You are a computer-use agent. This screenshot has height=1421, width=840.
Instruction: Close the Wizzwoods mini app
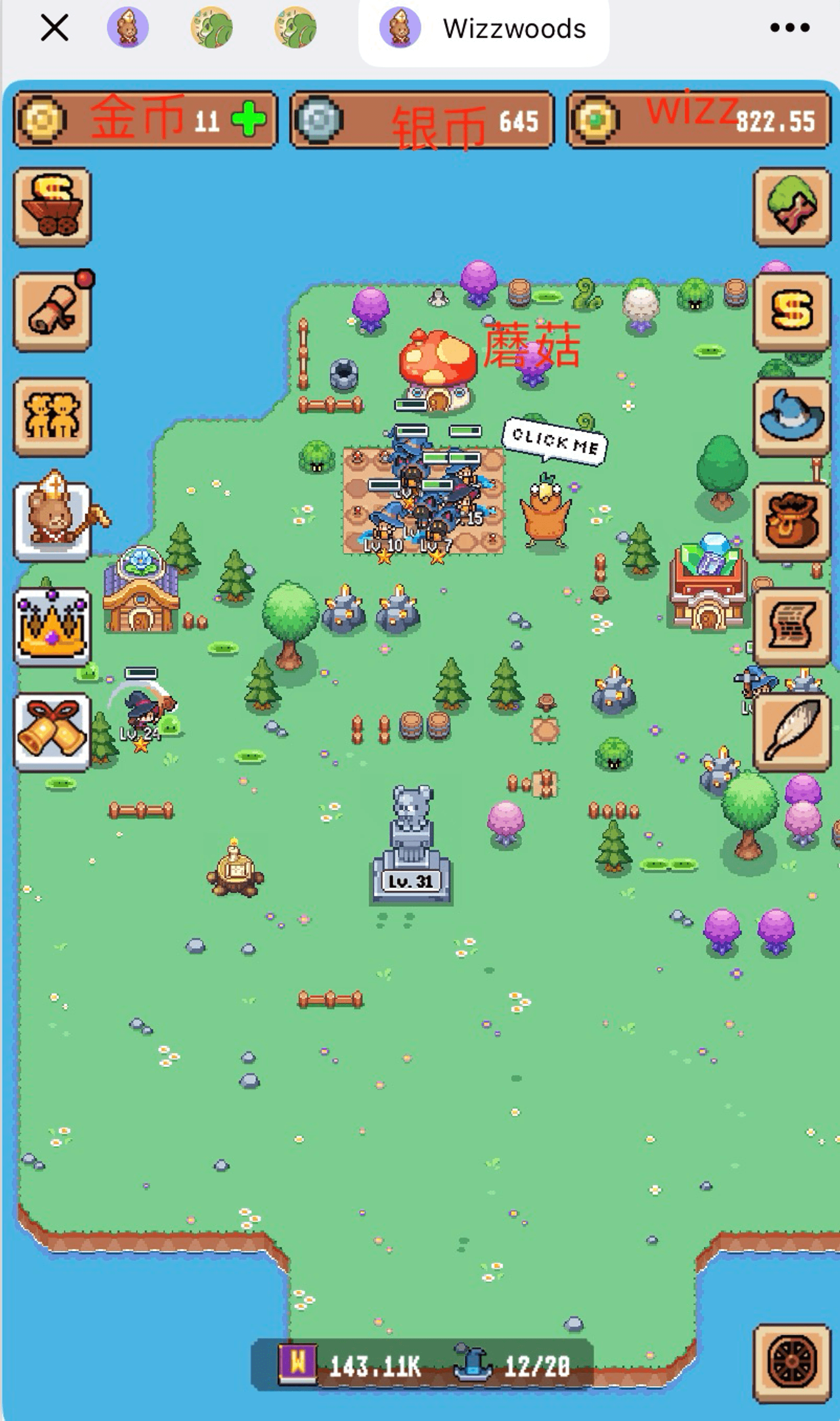coord(54,28)
